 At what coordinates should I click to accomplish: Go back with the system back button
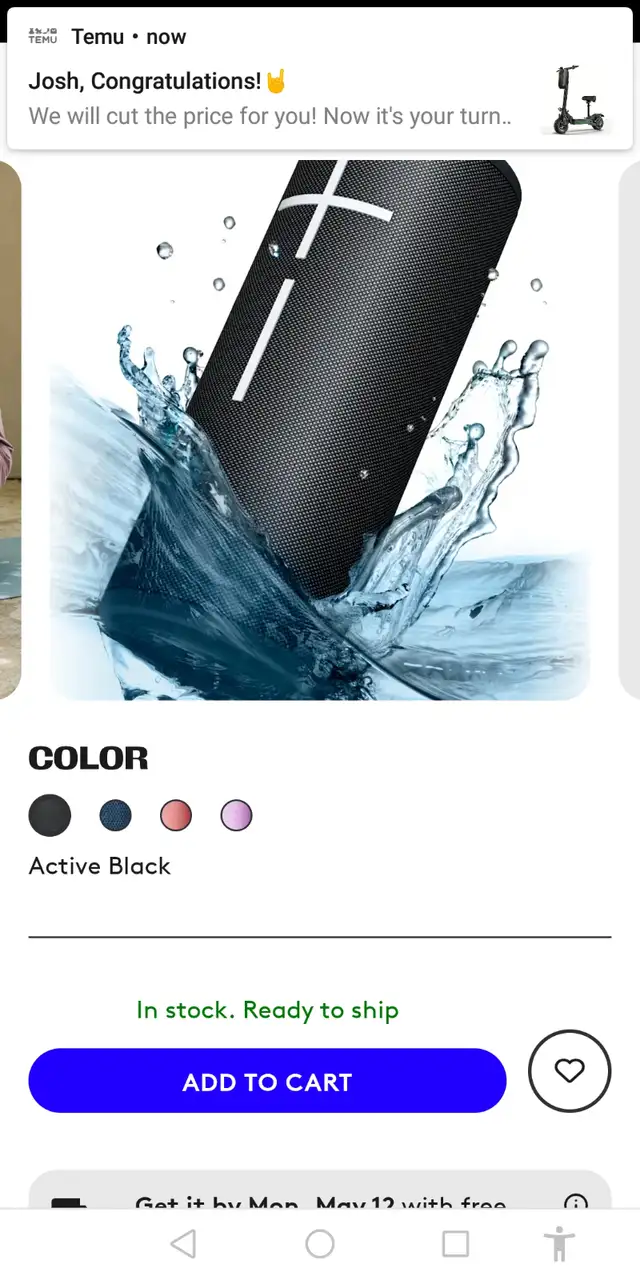point(183,1244)
